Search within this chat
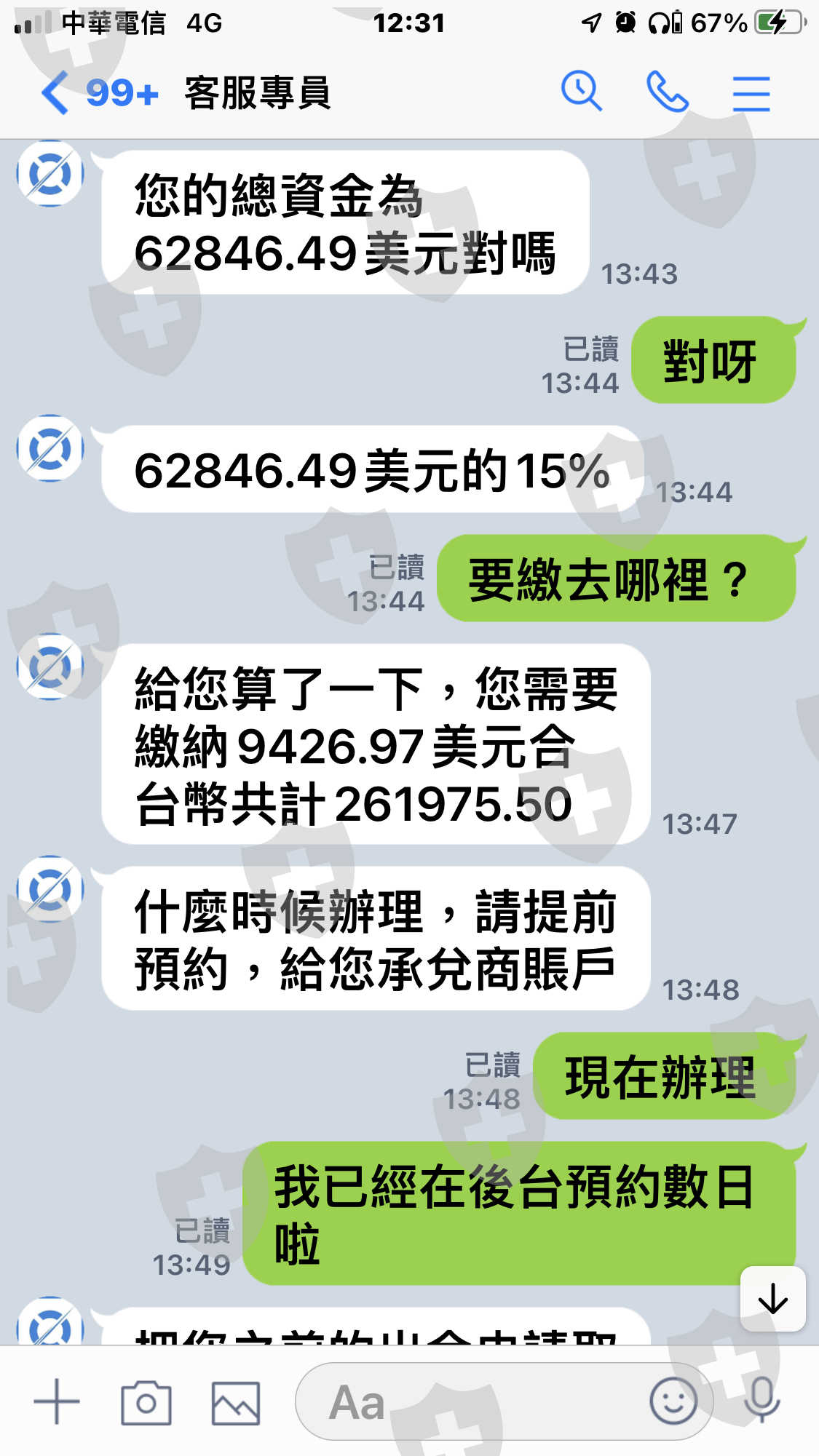The image size is (819, 1456). (581, 92)
